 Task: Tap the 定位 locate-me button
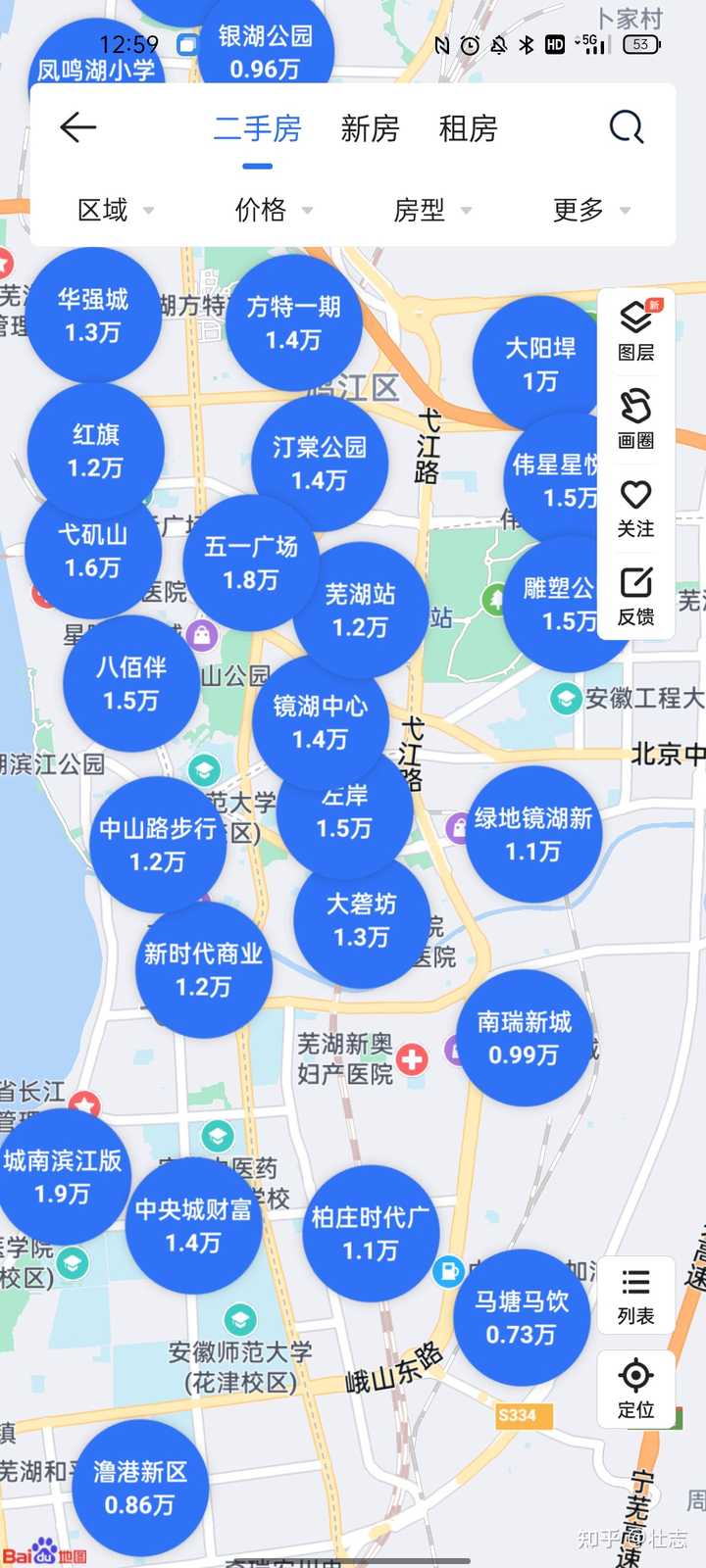[635, 1388]
